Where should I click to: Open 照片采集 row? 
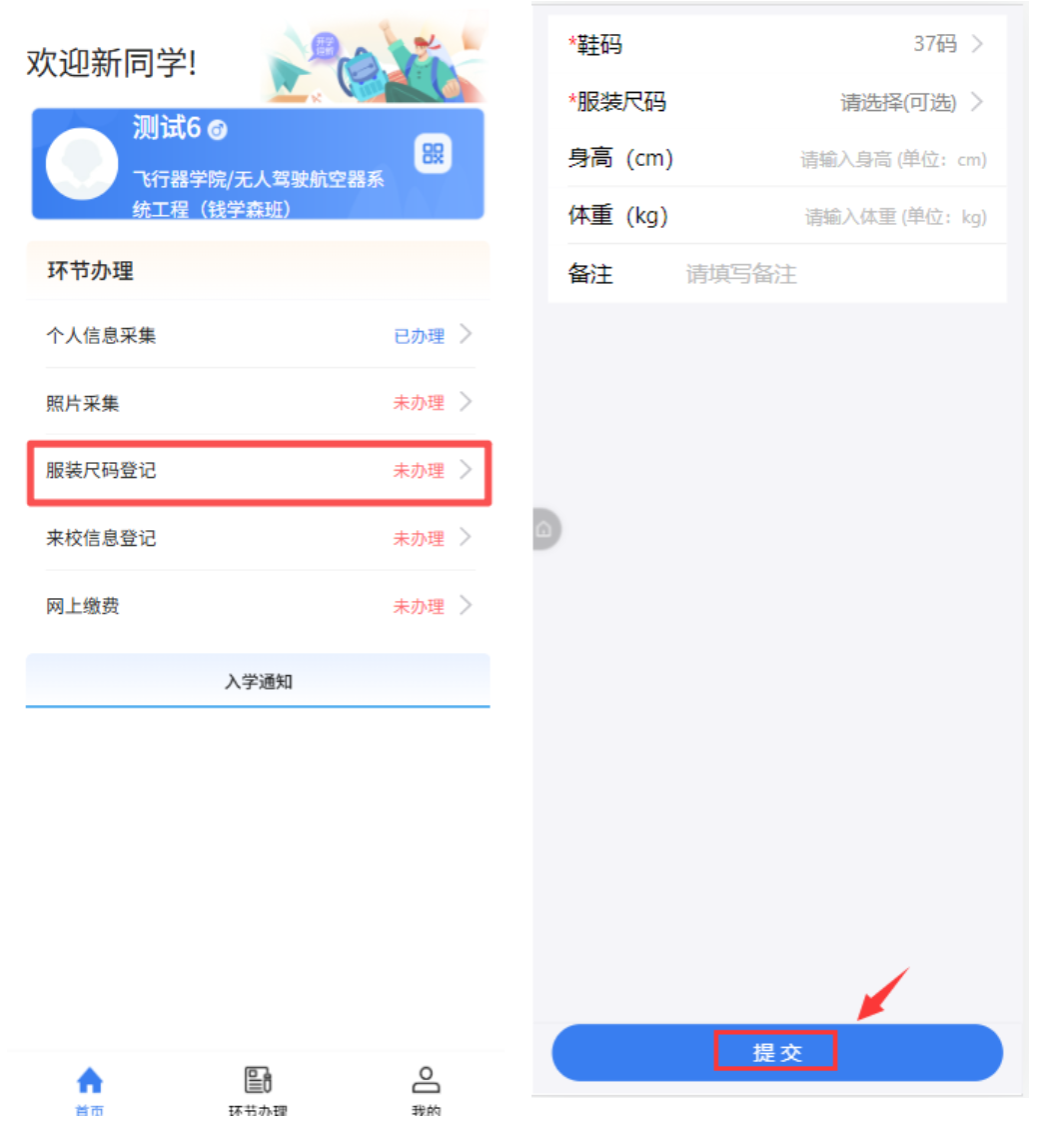point(258,403)
